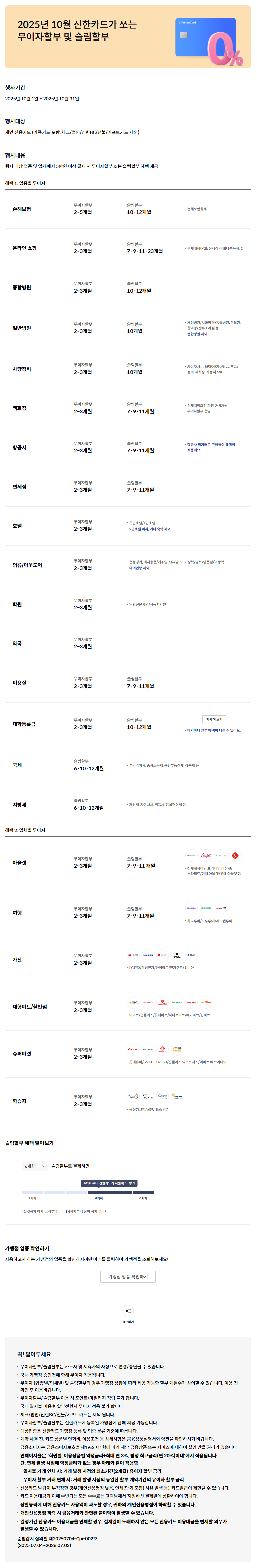Viewport: 257px width, 1568px height.
Task: Open the 6개월 slim installment dropdown
Action: pyautogui.click(x=35, y=1166)
